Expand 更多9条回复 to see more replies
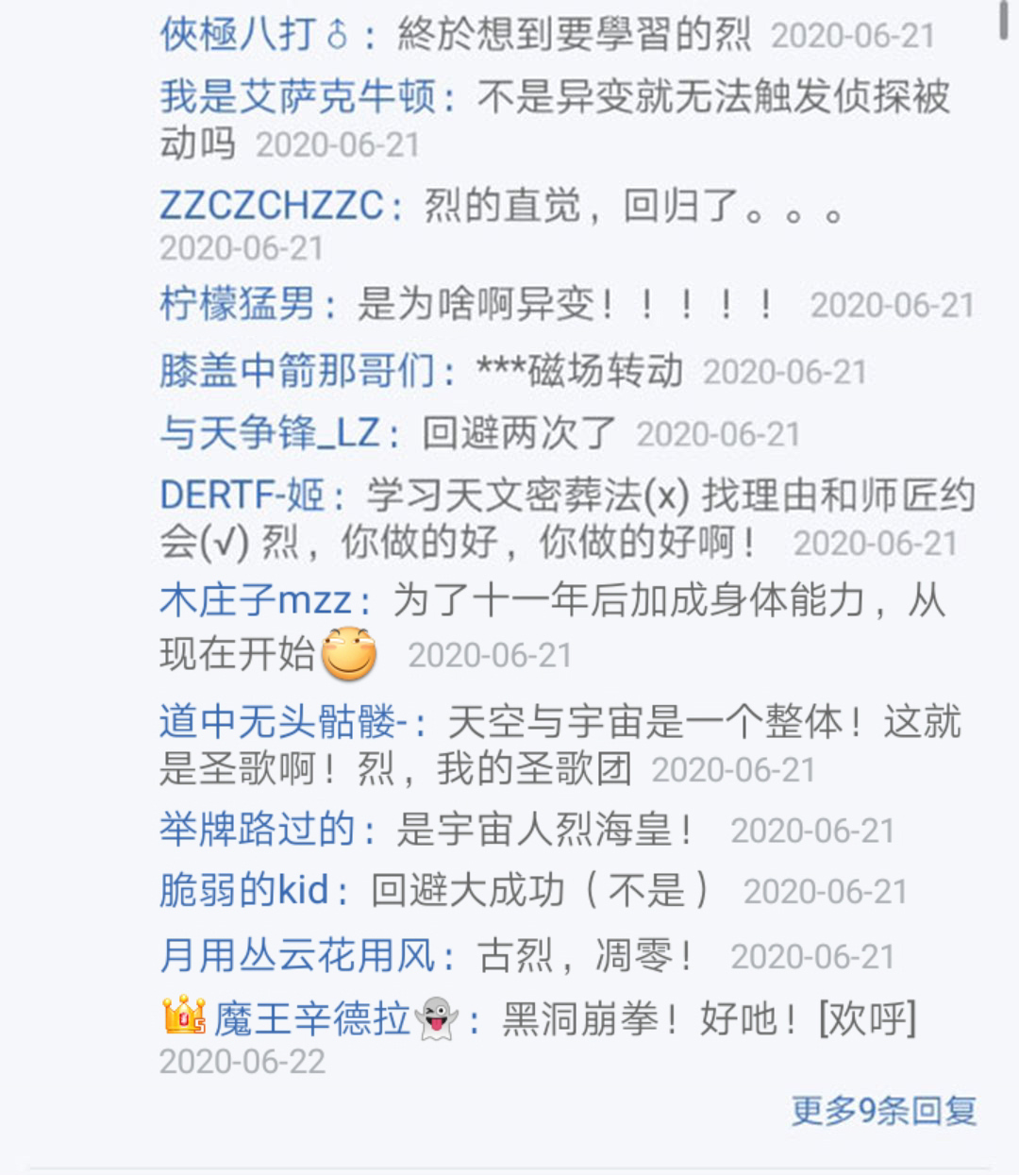1019x1176 pixels. tap(883, 1110)
